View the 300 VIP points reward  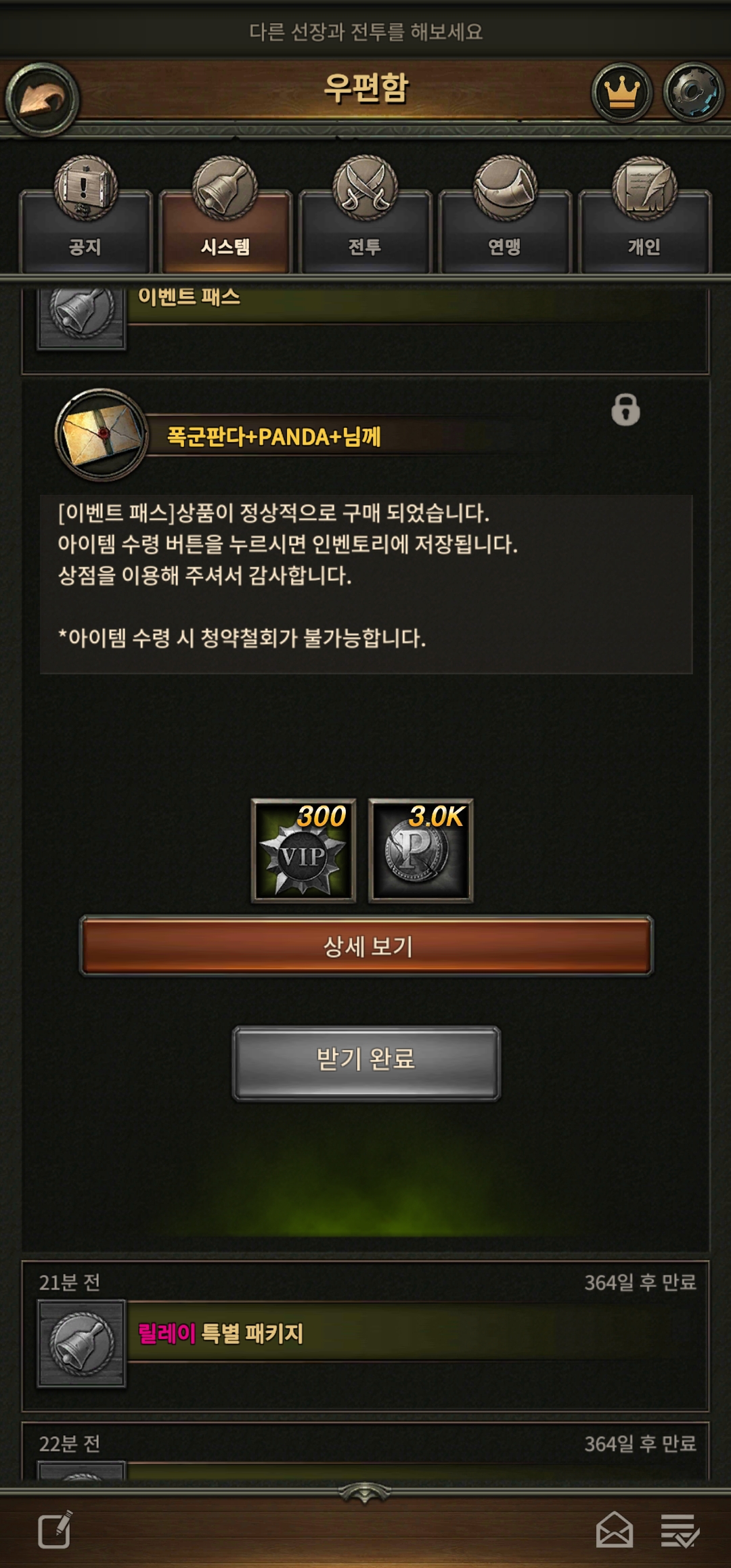(303, 850)
